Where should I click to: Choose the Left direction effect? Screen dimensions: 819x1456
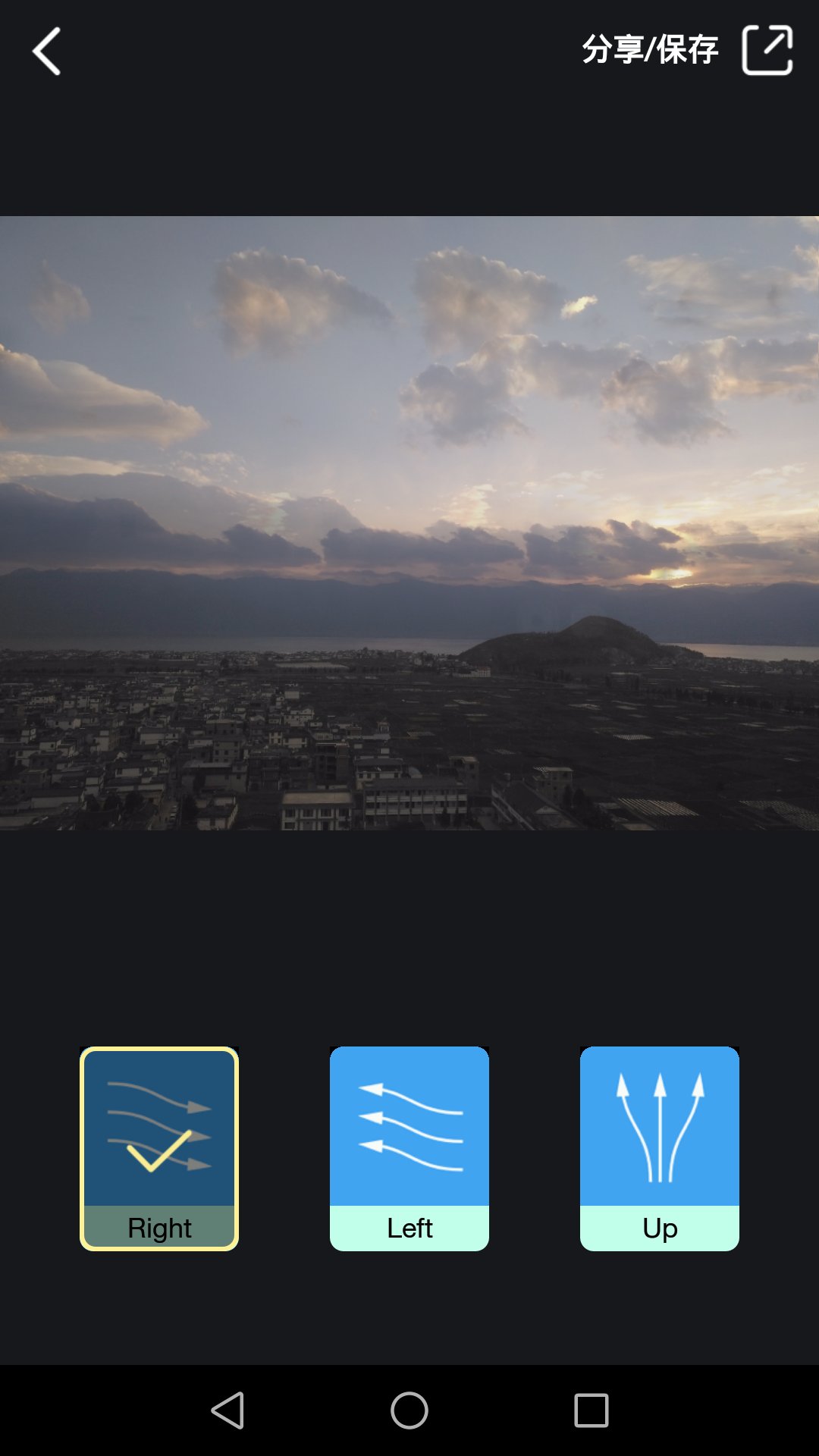click(x=409, y=1148)
